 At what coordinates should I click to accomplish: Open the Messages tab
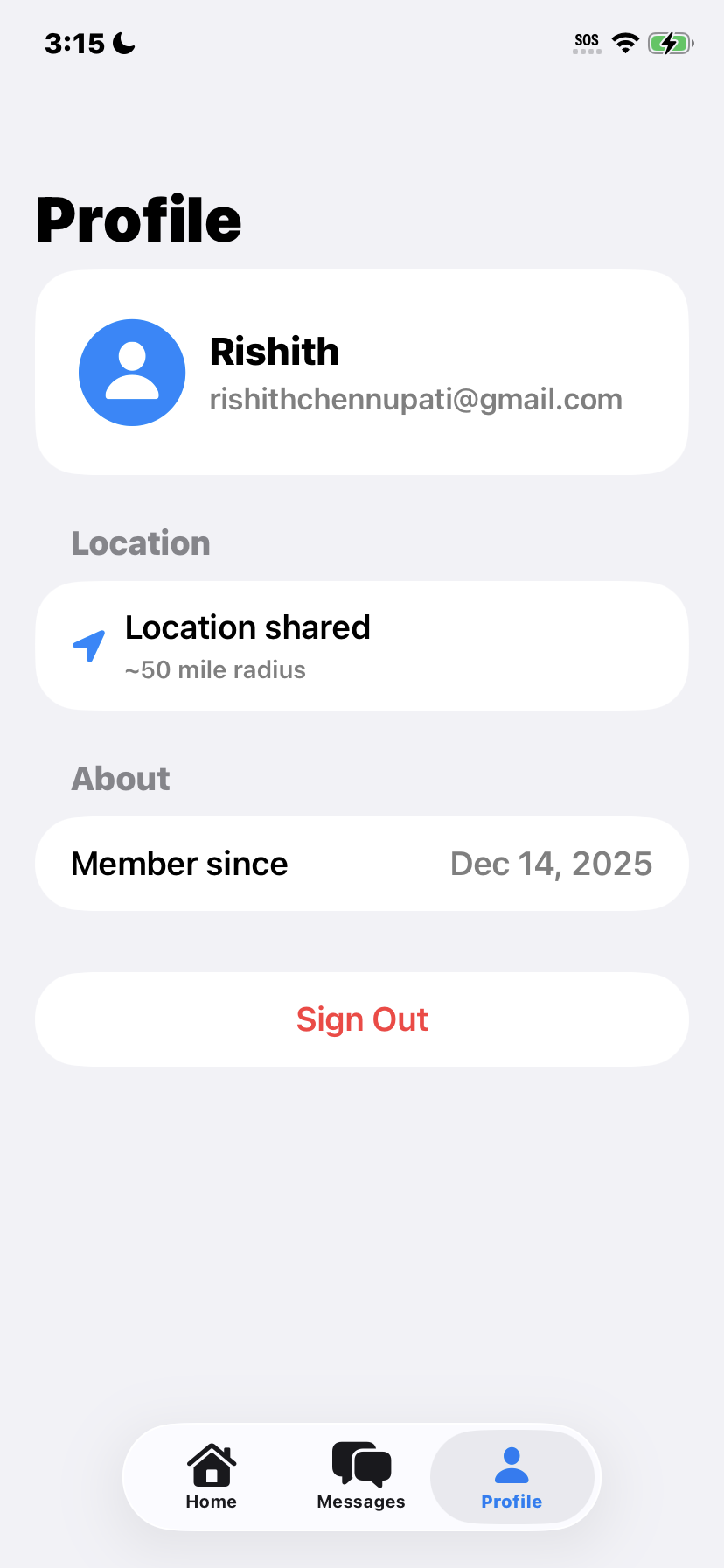[x=361, y=1477]
